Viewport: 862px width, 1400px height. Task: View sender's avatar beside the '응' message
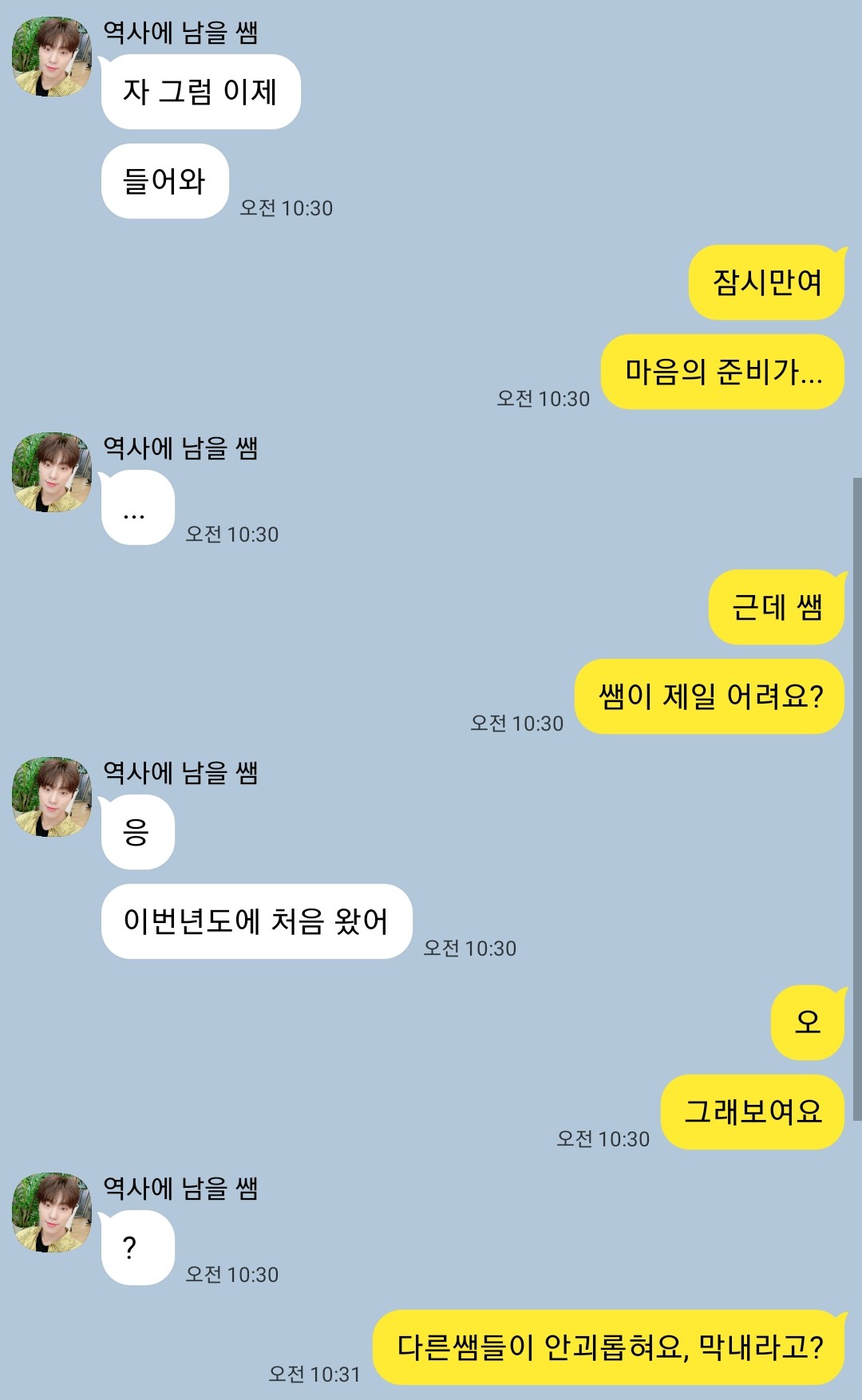[52, 797]
